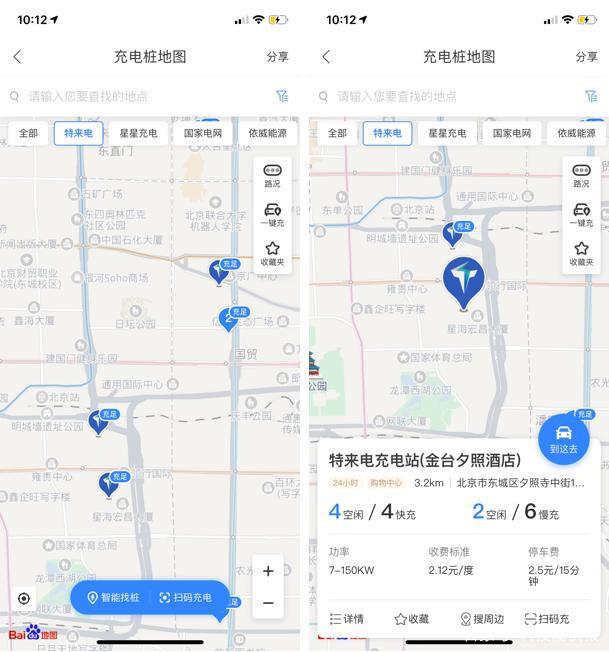Tap 搜周边 to search nearby
This screenshot has width=609, height=652.
[x=482, y=619]
